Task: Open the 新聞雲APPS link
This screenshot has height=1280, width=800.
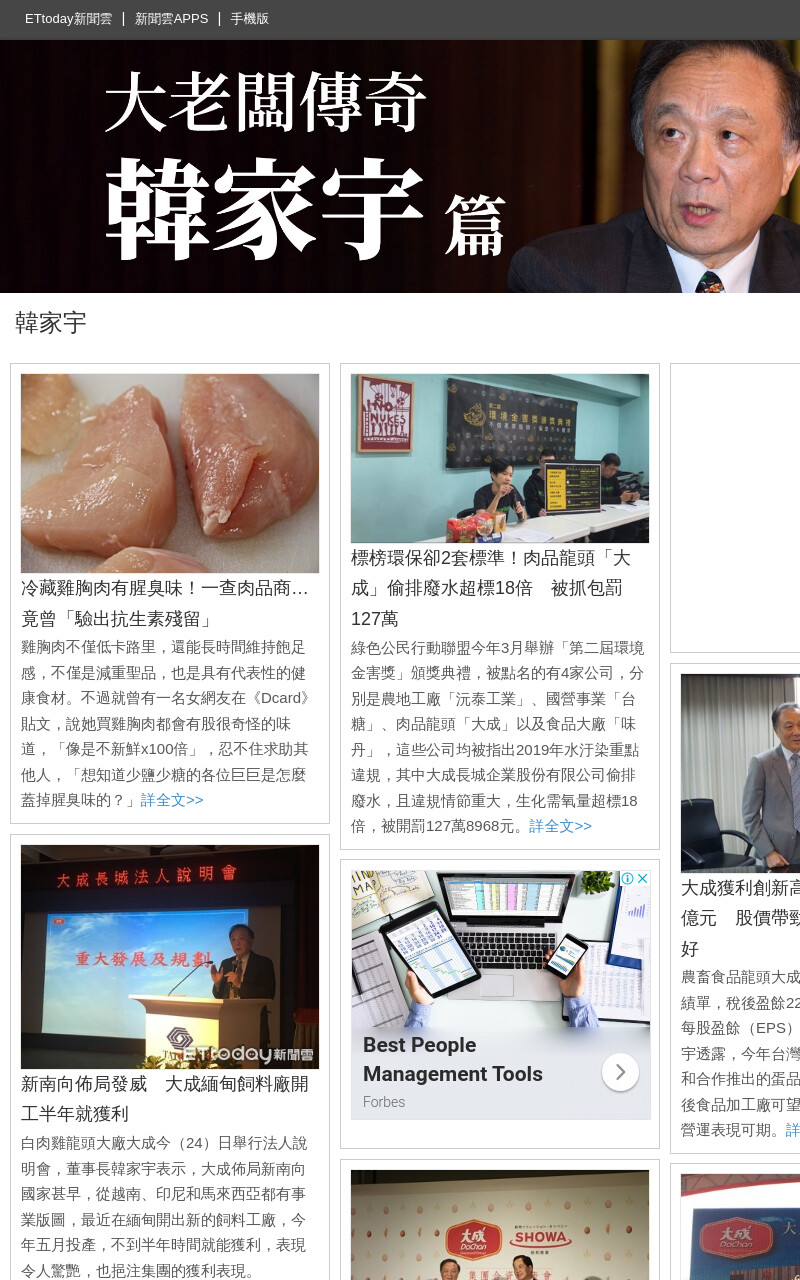Action: click(x=171, y=19)
